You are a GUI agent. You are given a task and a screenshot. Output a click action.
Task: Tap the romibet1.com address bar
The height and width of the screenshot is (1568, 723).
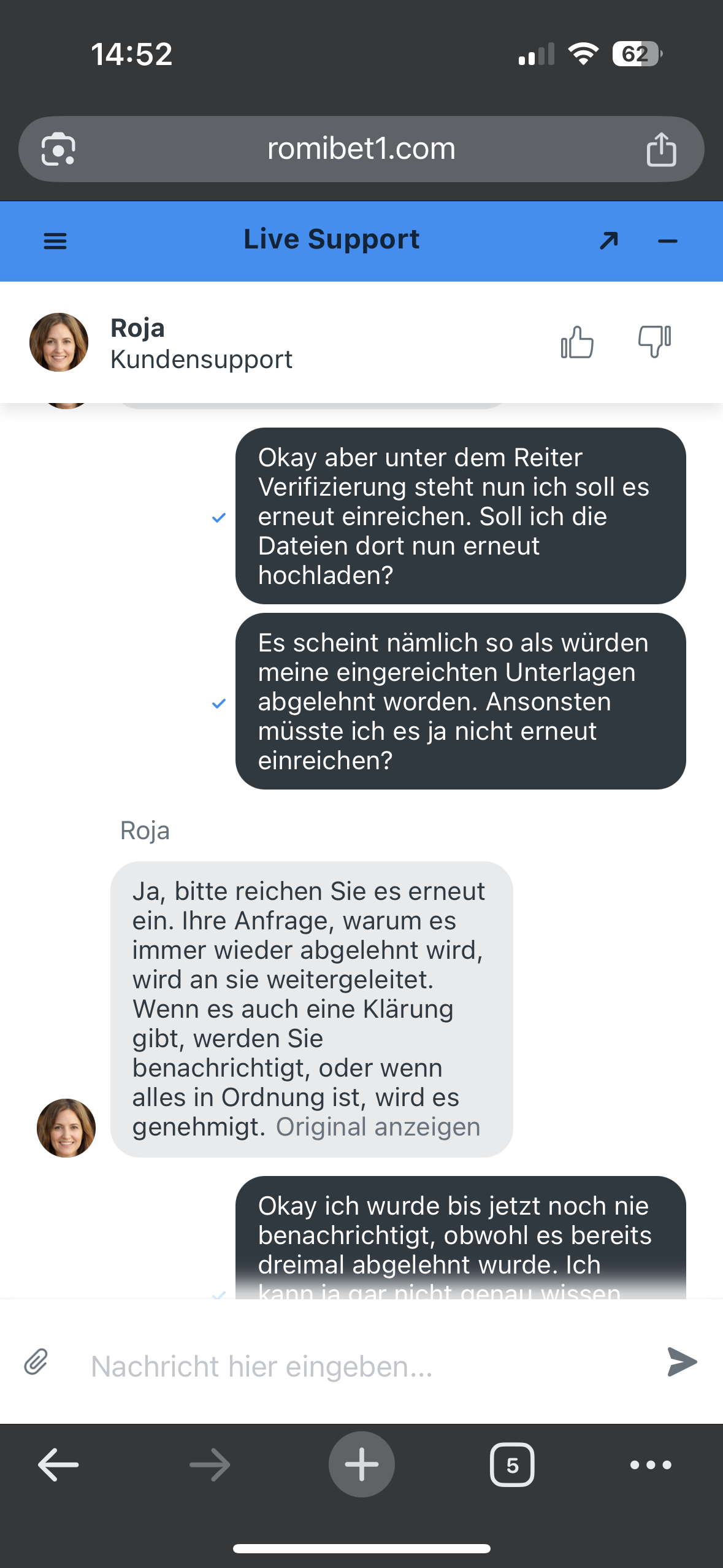point(361,149)
